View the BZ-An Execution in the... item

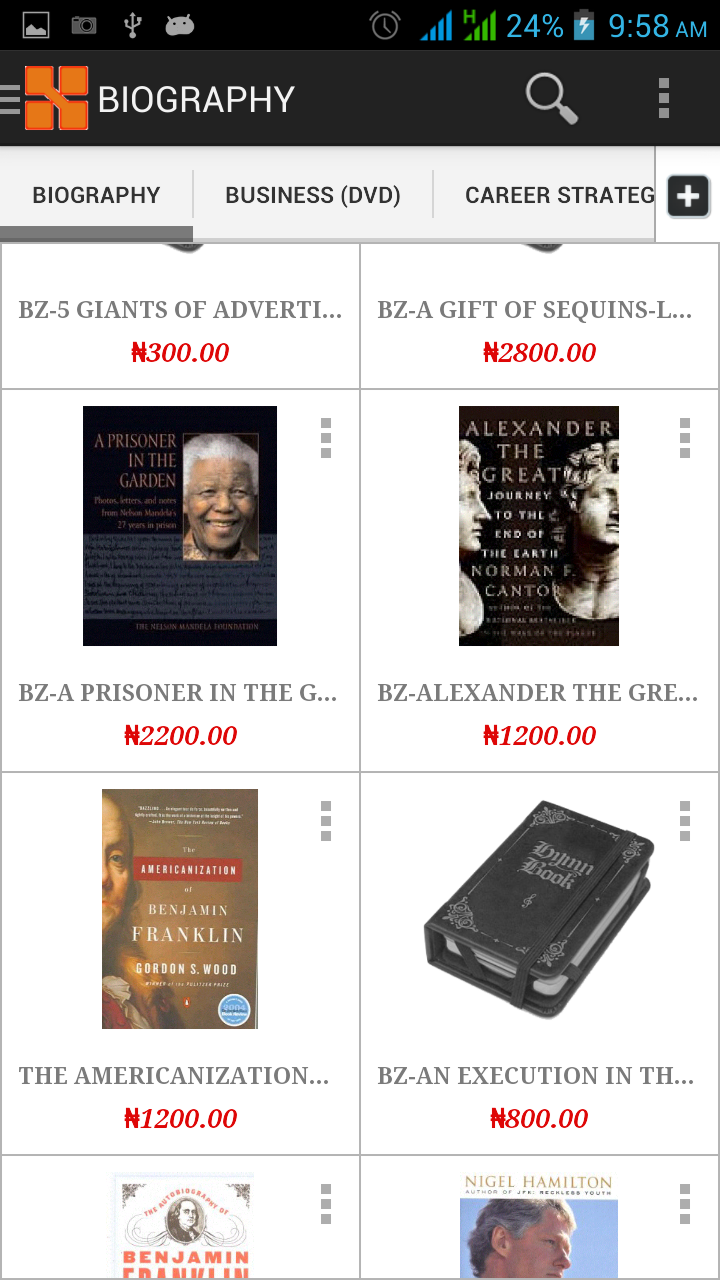539,909
